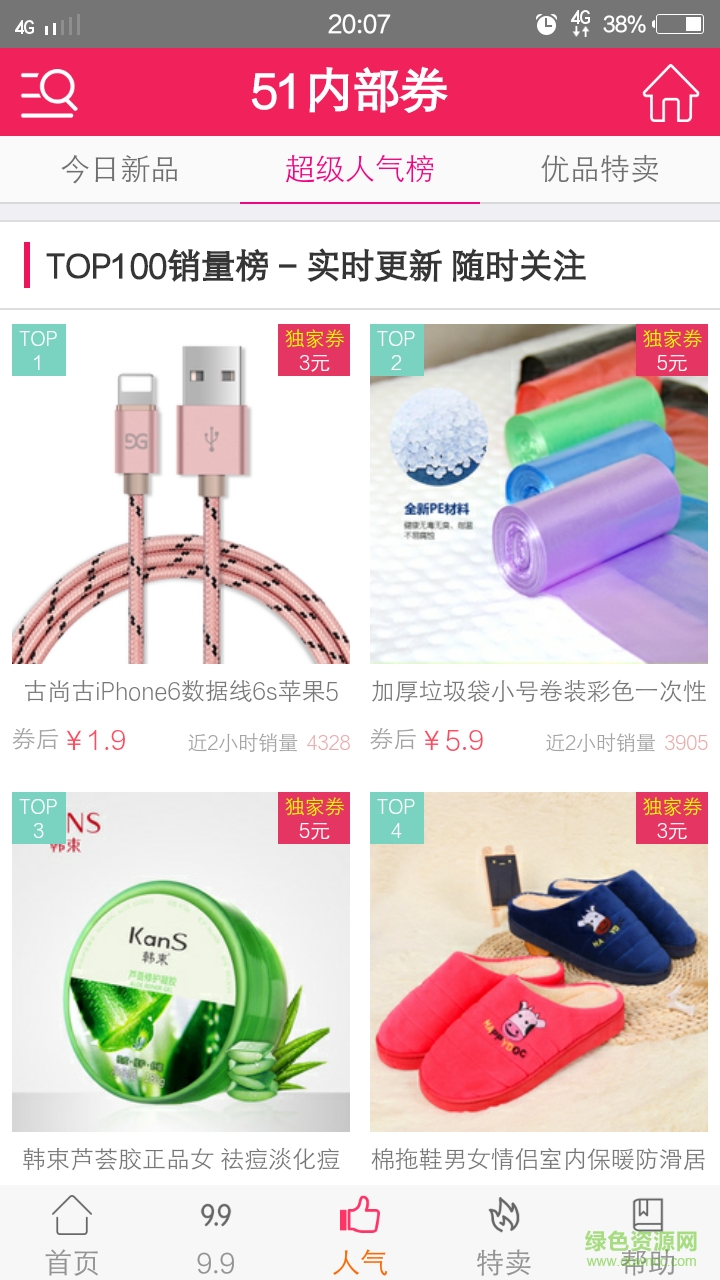This screenshot has height=1280, width=720.
Task: Switch to the 优品特卖 tab
Action: (600, 169)
